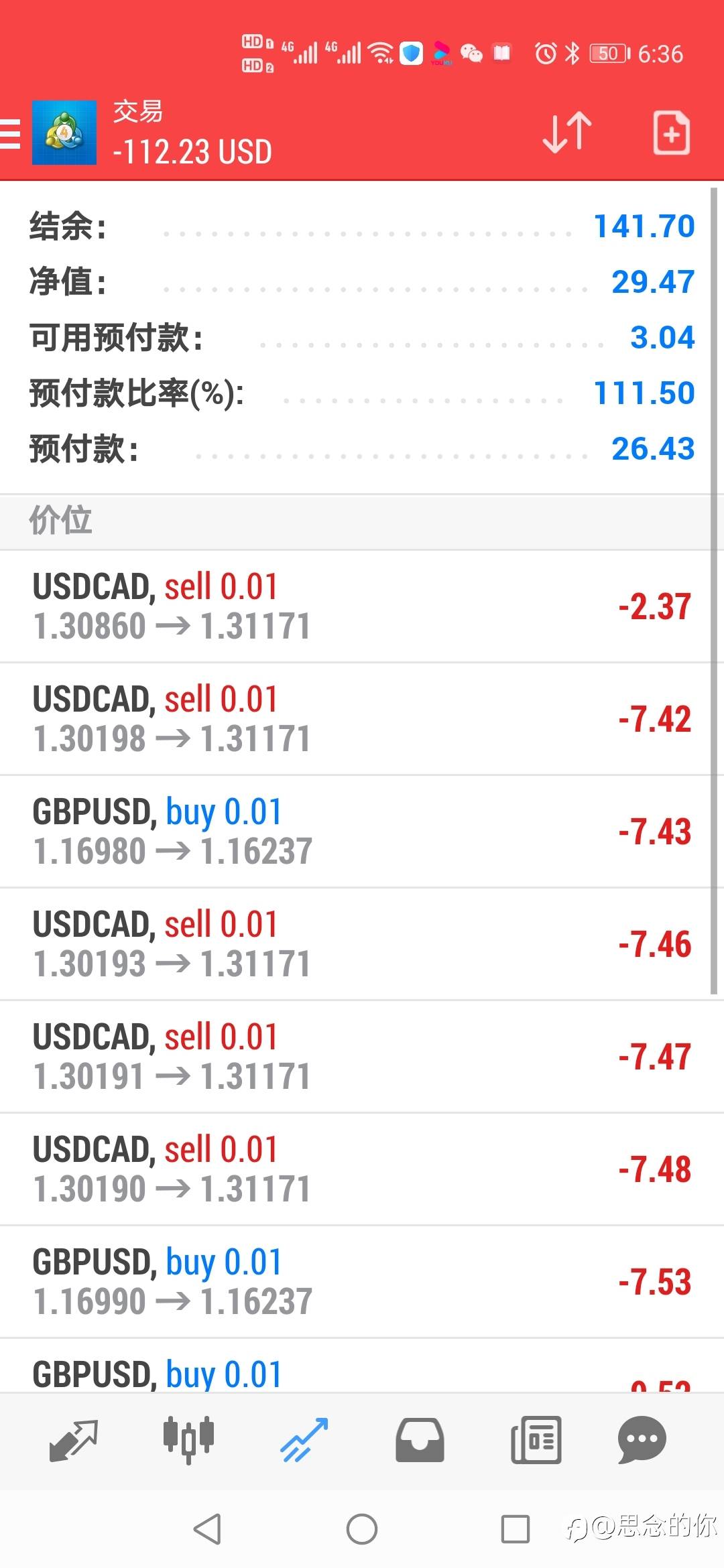Open the chat messages tab

click(x=642, y=1440)
